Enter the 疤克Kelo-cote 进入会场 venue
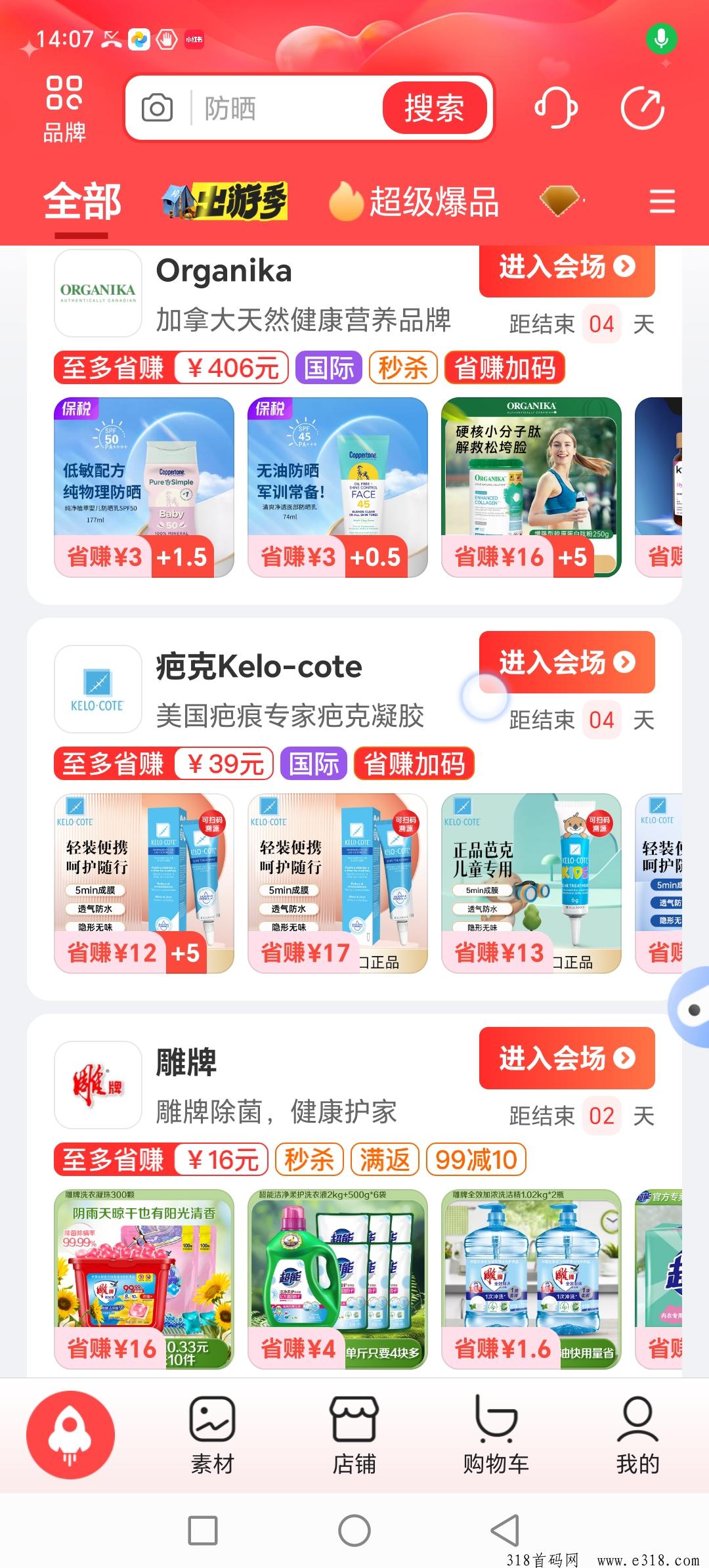Image resolution: width=709 pixels, height=1568 pixels. point(567,663)
